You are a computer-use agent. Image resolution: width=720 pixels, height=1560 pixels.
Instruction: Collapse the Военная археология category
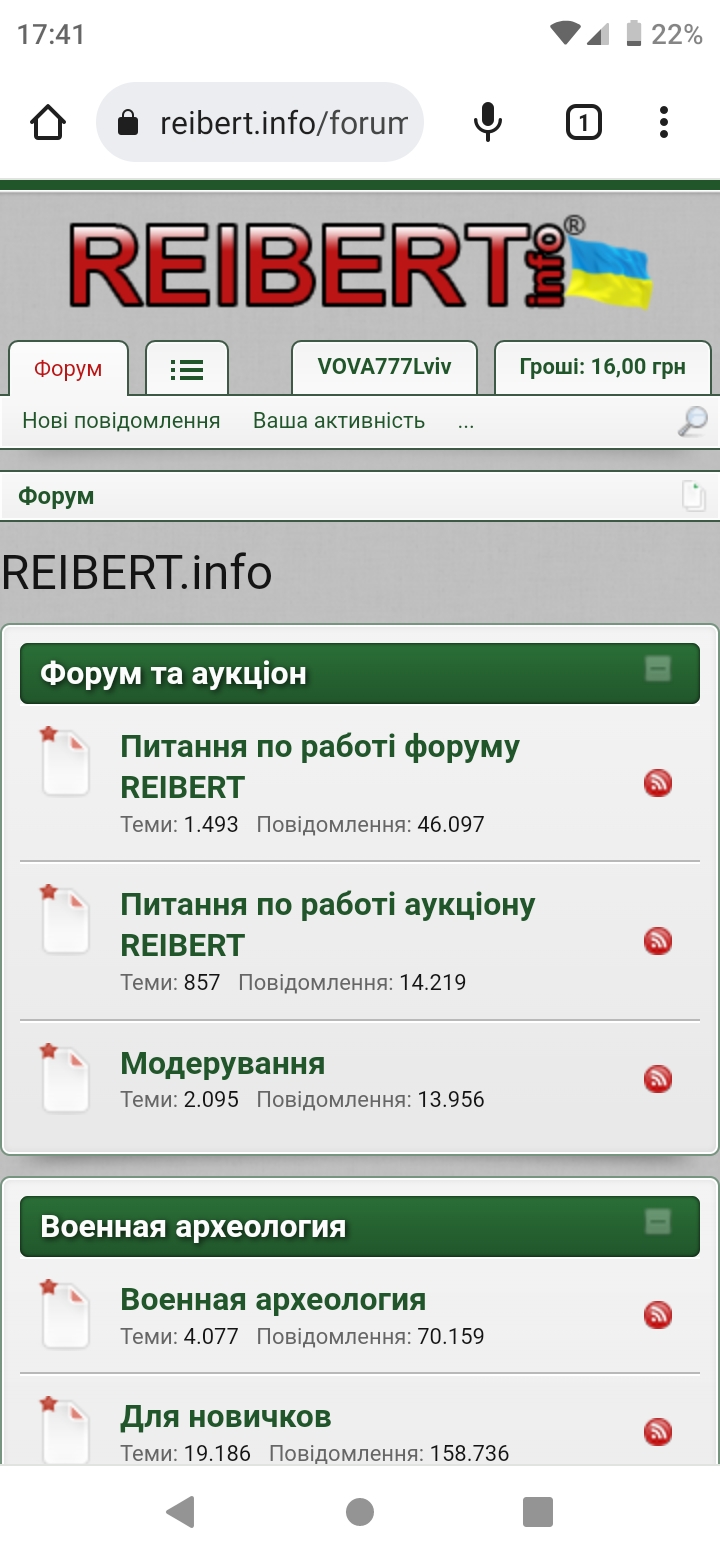[x=658, y=1222]
